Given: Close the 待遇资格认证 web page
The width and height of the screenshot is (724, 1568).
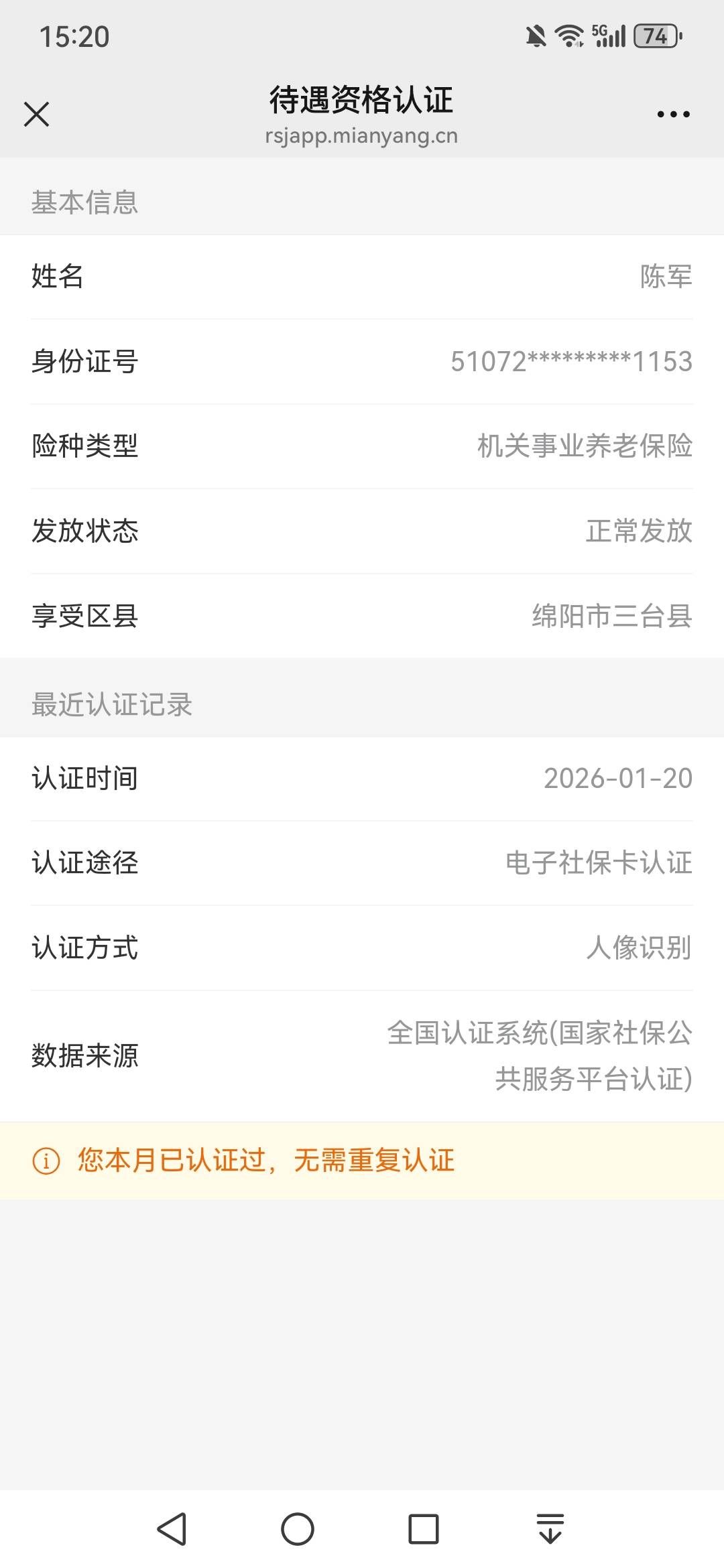Looking at the screenshot, I should point(37,114).
